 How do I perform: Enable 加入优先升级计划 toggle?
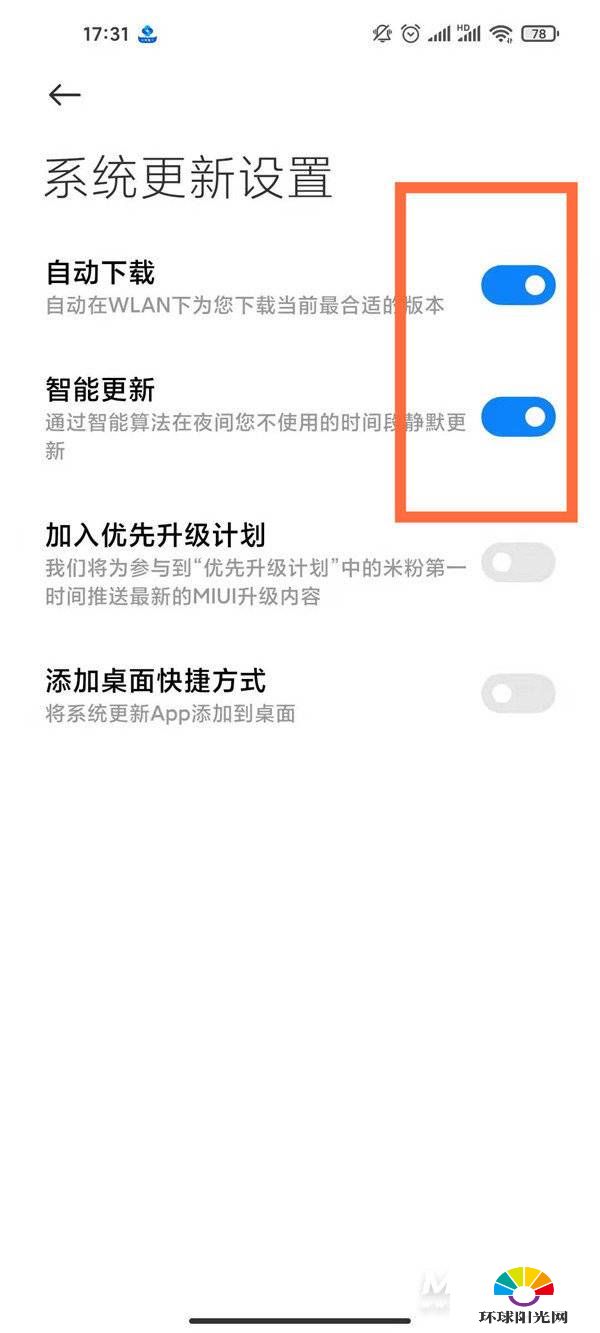[518, 563]
